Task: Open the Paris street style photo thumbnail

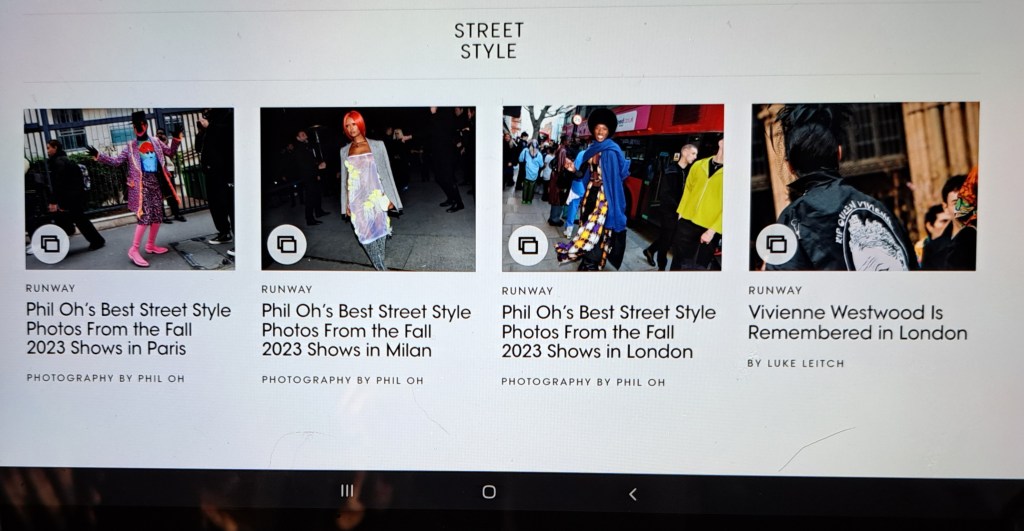Action: click(129, 188)
